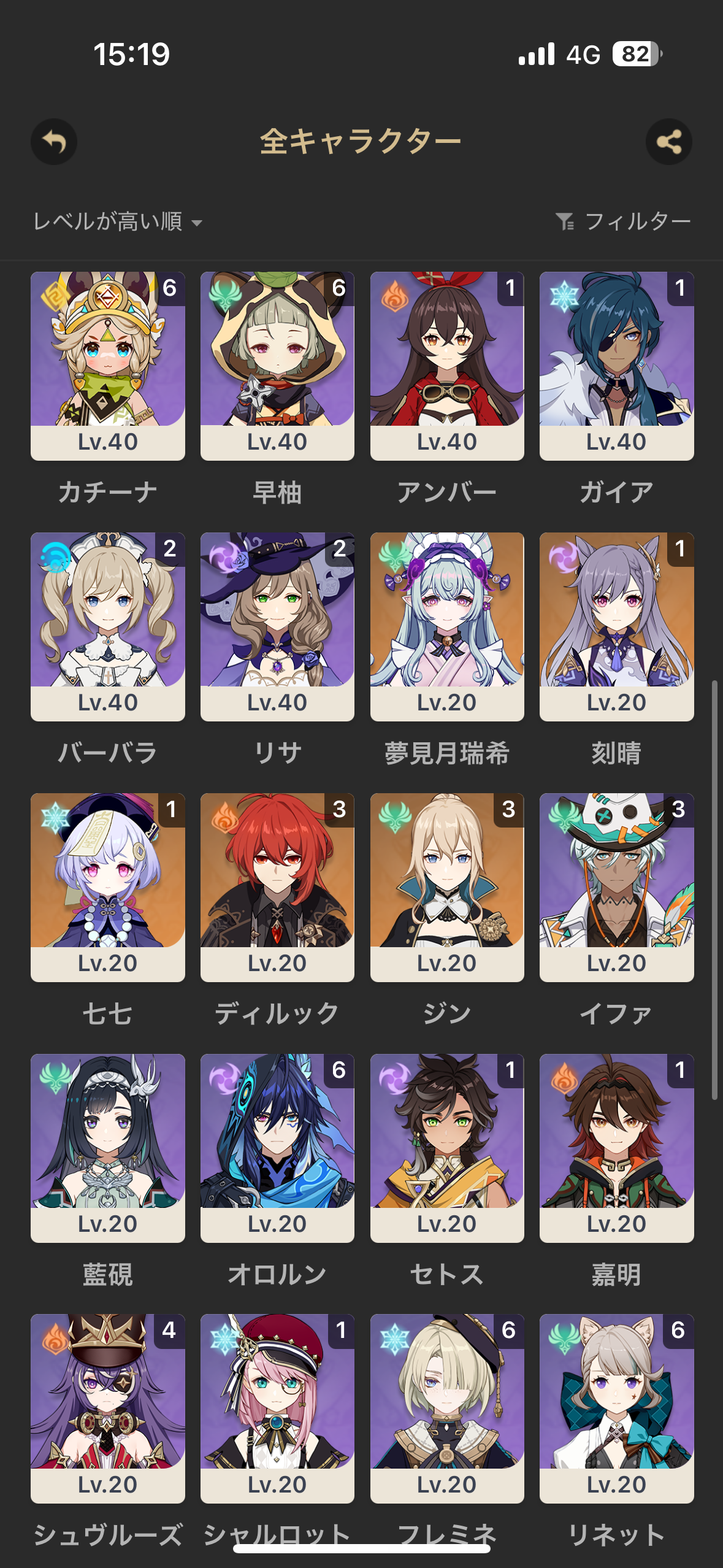Open ガイア character card

[x=616, y=366]
